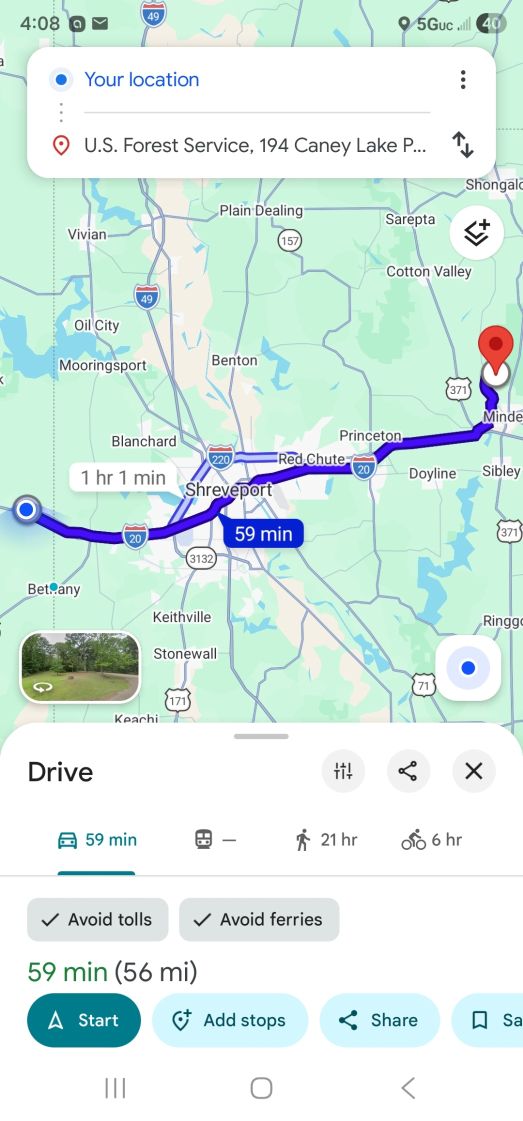The height and width of the screenshot is (1121, 523).
Task: Start navigation
Action: click(x=84, y=1020)
